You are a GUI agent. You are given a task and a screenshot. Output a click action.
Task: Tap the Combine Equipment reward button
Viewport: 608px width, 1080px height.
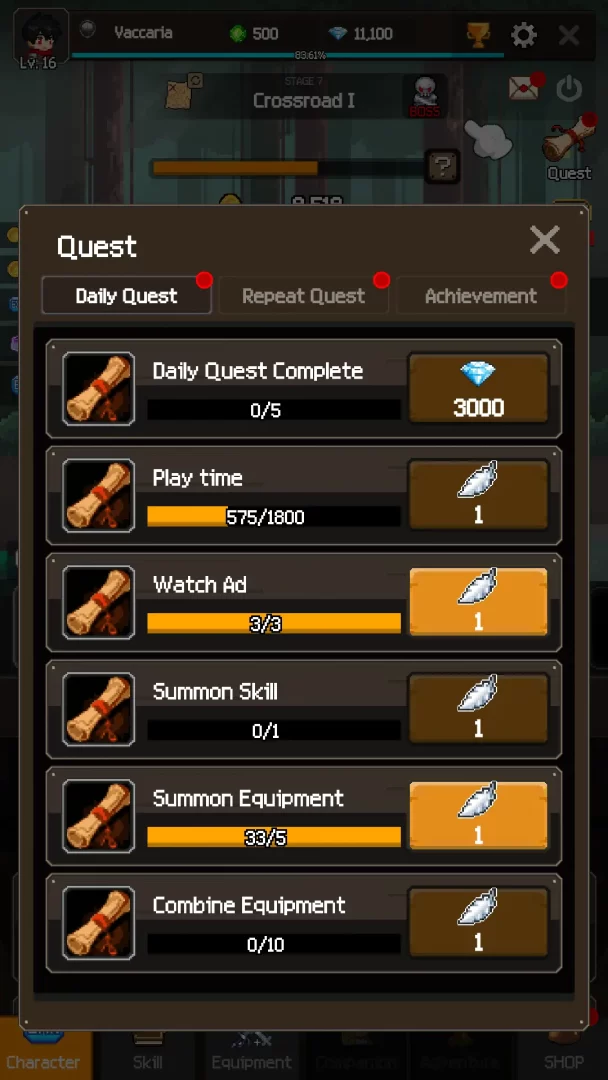(x=478, y=924)
